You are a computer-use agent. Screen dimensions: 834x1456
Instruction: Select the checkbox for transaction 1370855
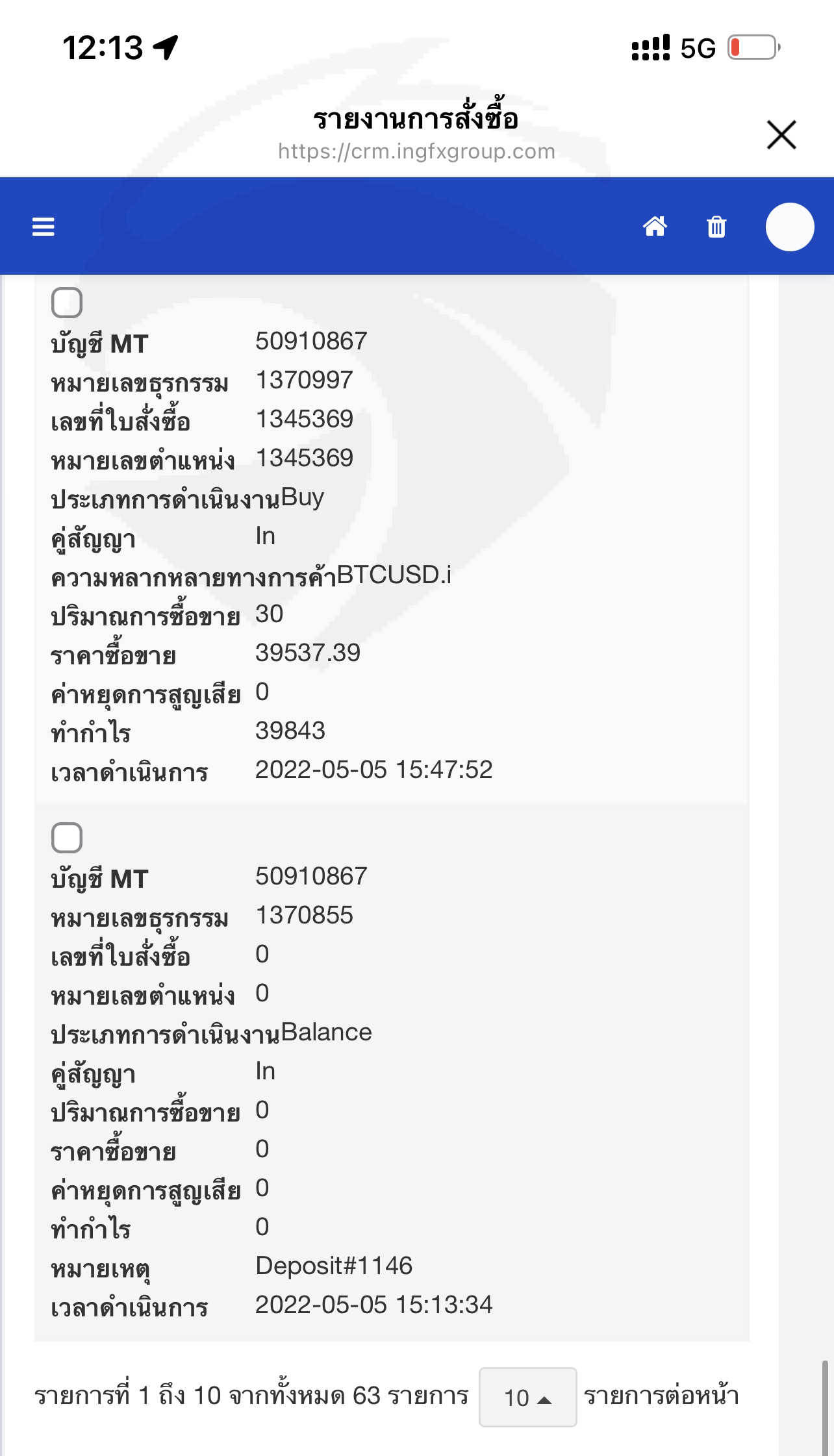tap(67, 838)
